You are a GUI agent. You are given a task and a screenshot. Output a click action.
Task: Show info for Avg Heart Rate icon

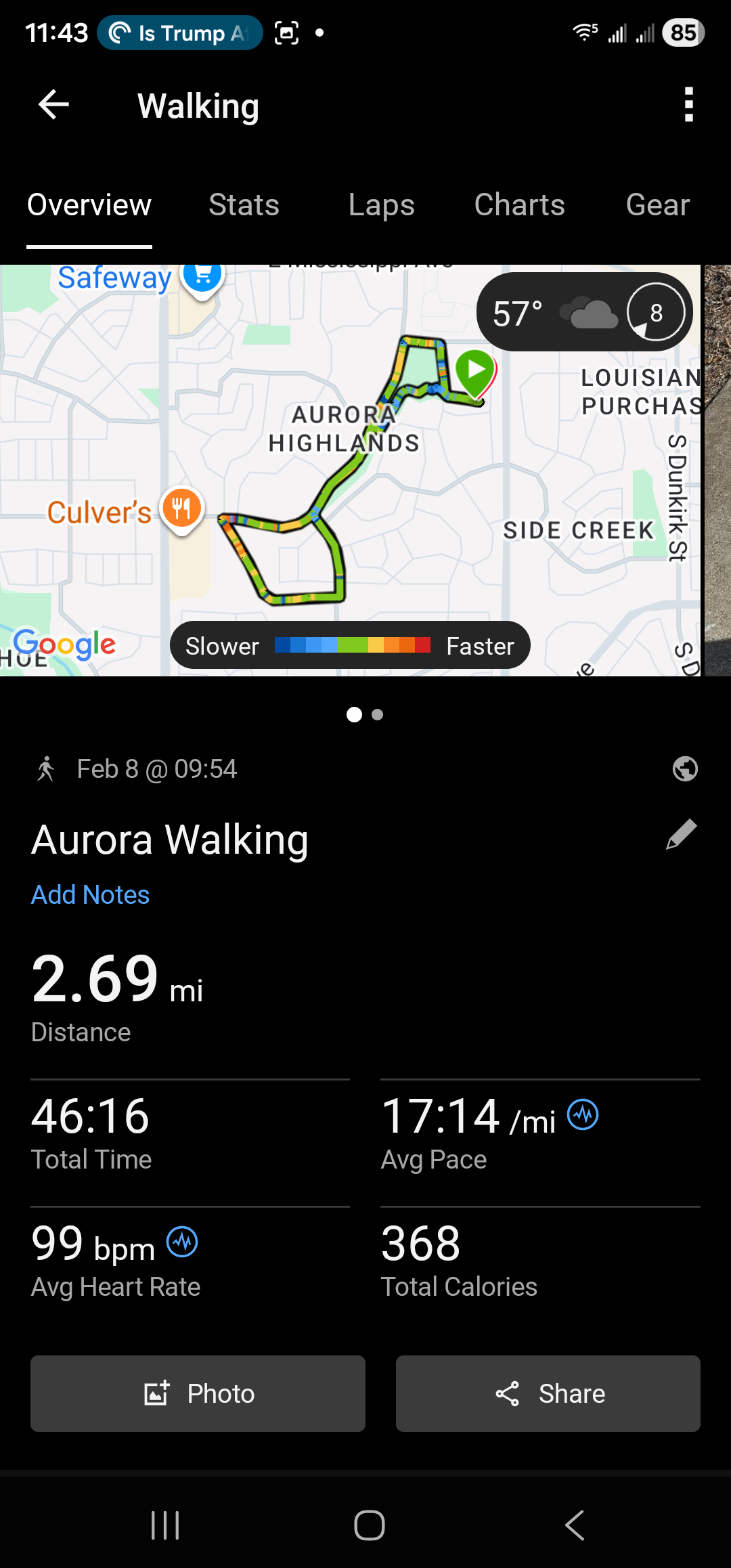[x=182, y=1242]
